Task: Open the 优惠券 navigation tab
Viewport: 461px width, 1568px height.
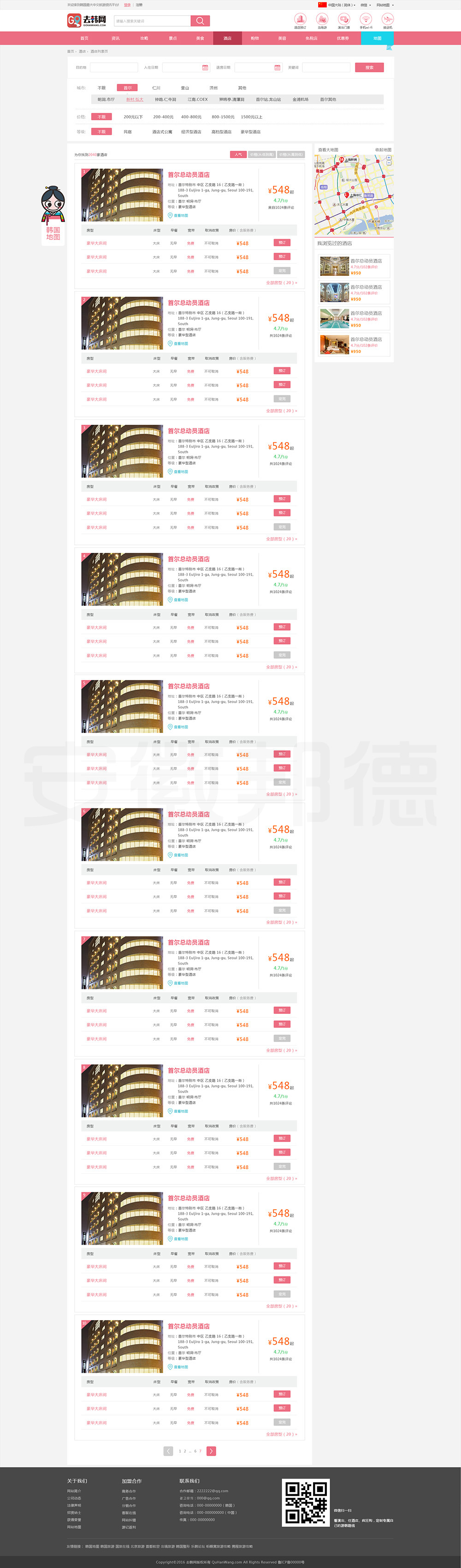Action: (343, 38)
